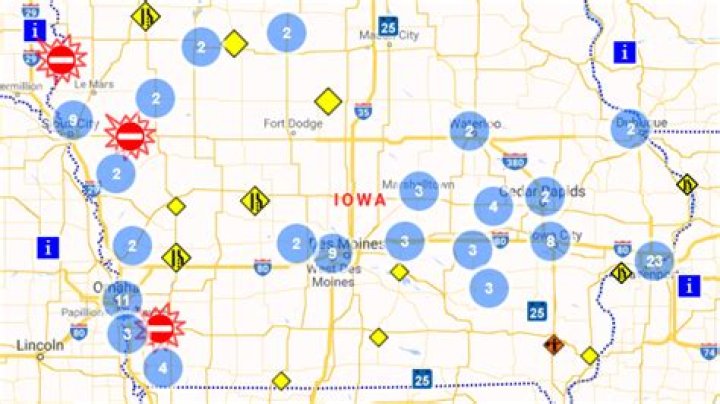Image resolution: width=720 pixels, height=404 pixels.
Task: Open the 8-event cluster near Iowa City
Action: (551, 241)
